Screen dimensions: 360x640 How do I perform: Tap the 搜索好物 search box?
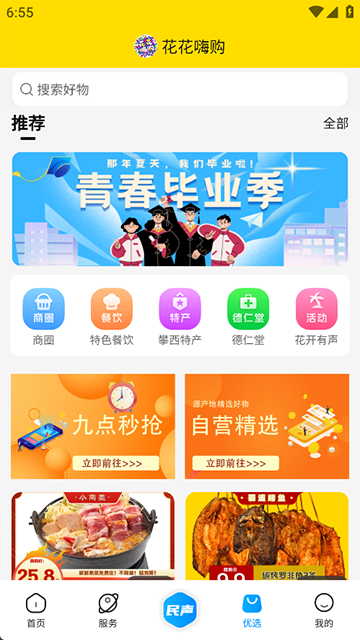180,89
